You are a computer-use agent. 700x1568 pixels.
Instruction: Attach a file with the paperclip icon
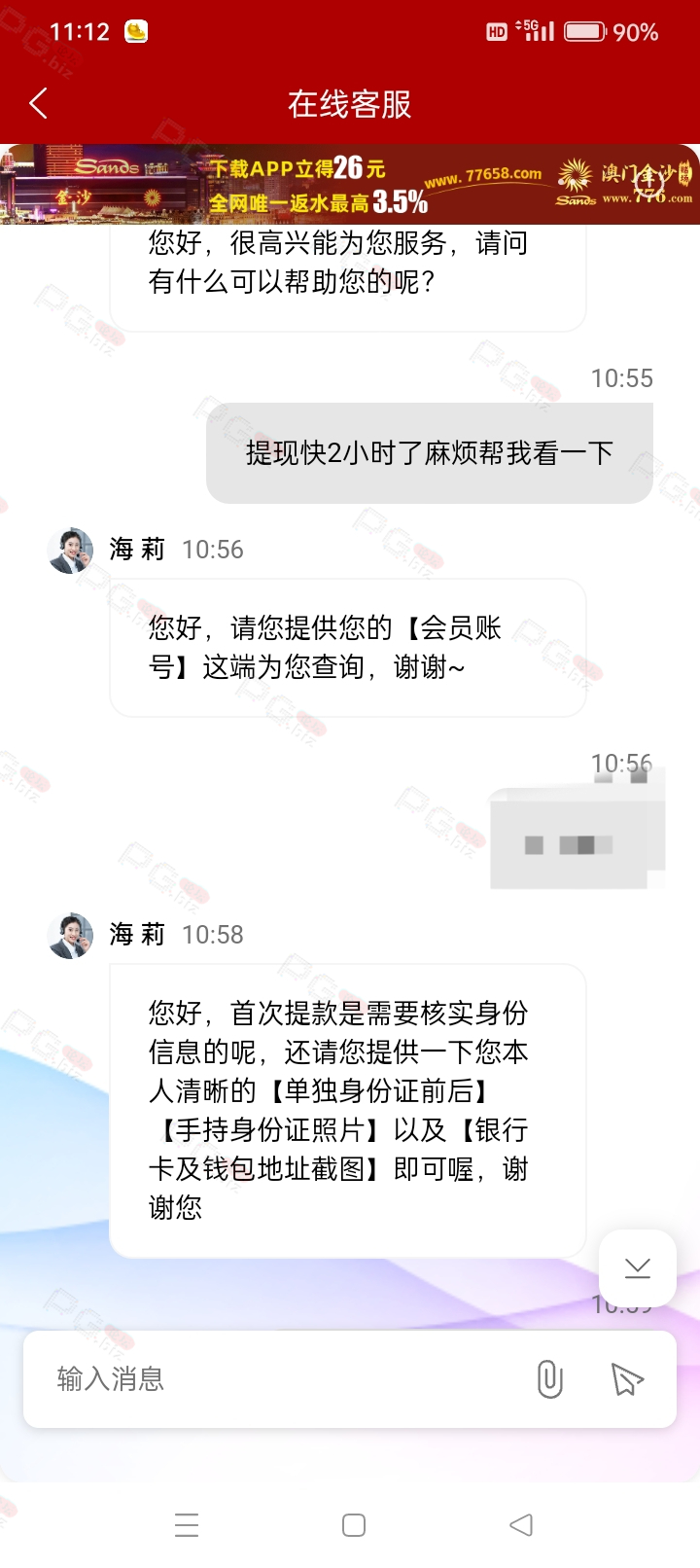click(x=549, y=1379)
